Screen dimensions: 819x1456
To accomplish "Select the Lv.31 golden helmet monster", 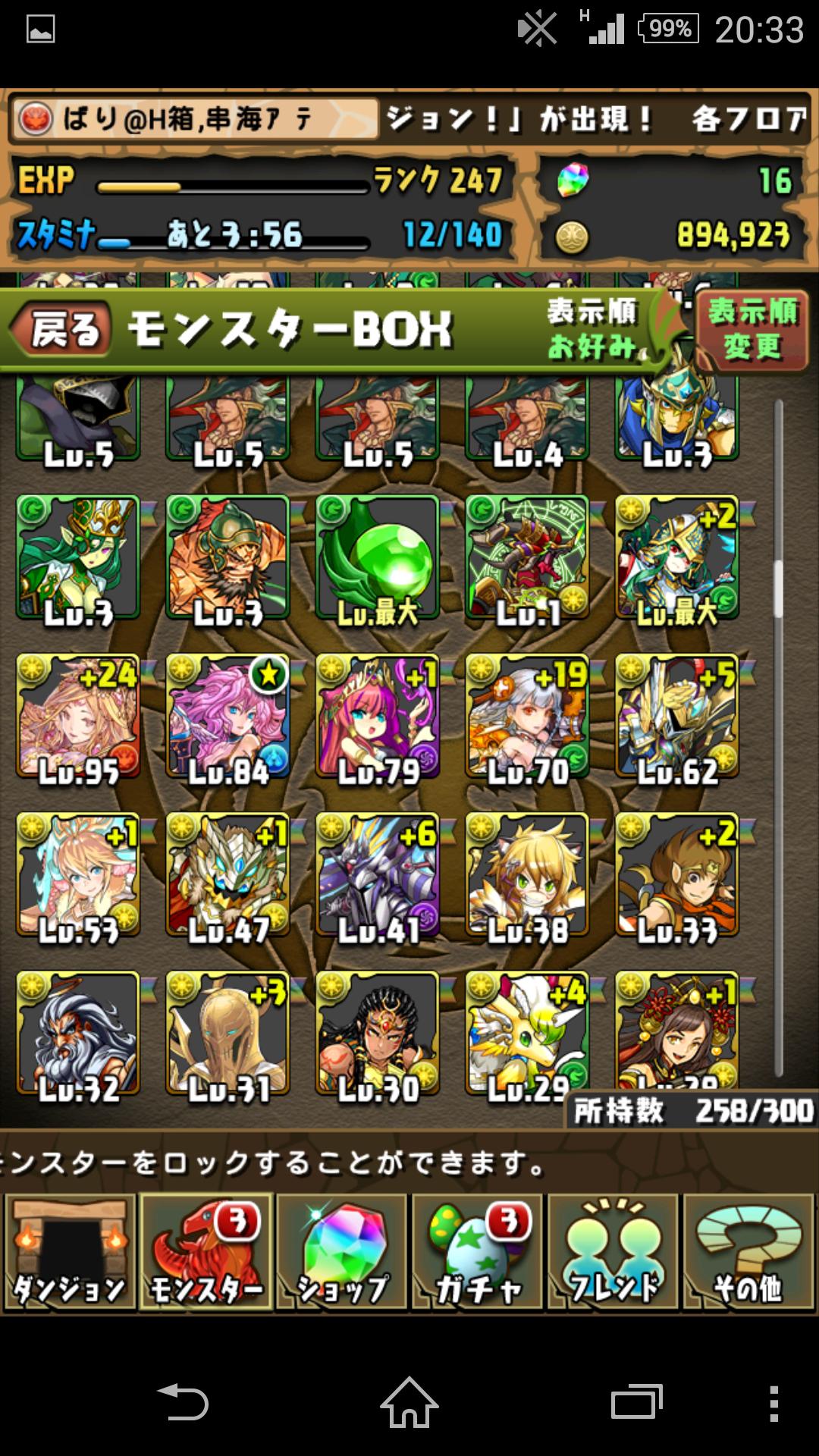I will (227, 1034).
